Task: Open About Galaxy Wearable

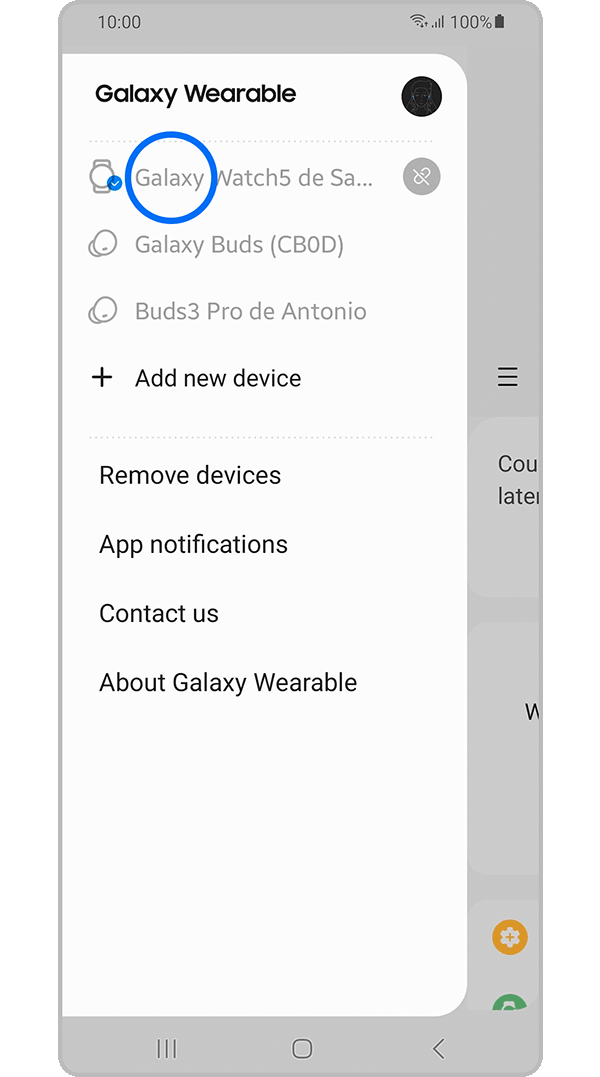Action: click(x=228, y=683)
